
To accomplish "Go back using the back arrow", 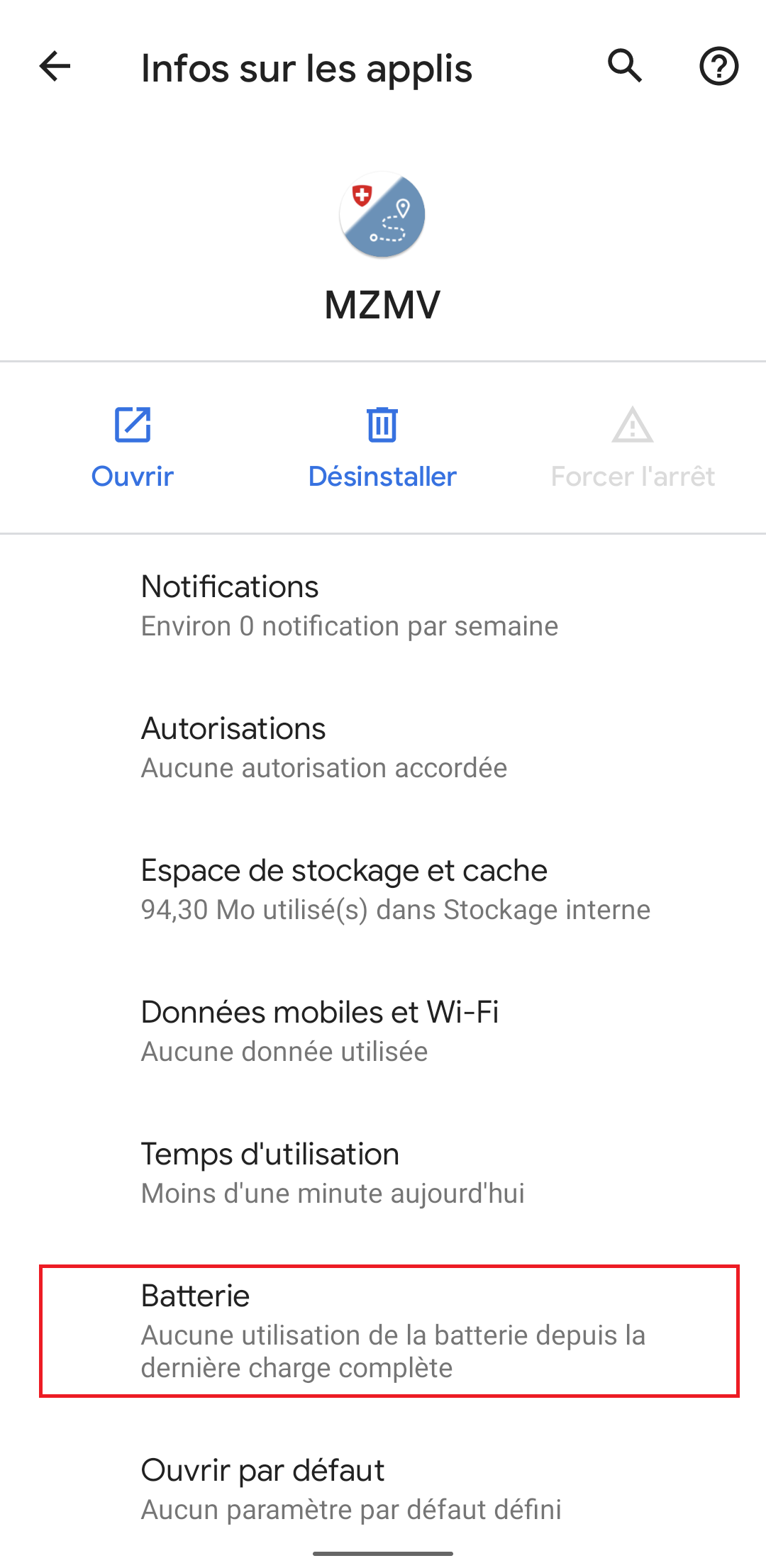I will (55, 67).
